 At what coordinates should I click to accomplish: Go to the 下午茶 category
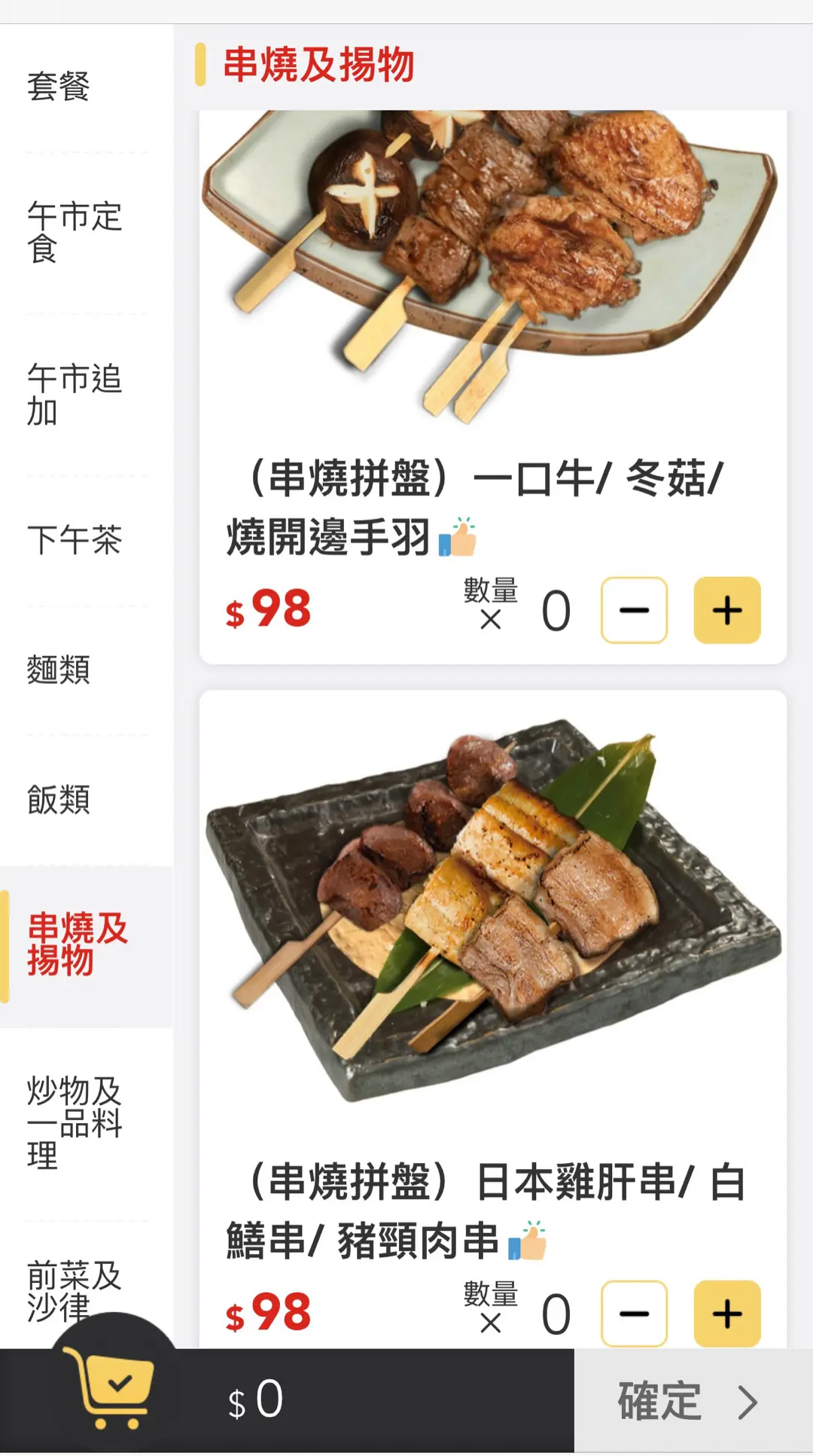[x=74, y=540]
